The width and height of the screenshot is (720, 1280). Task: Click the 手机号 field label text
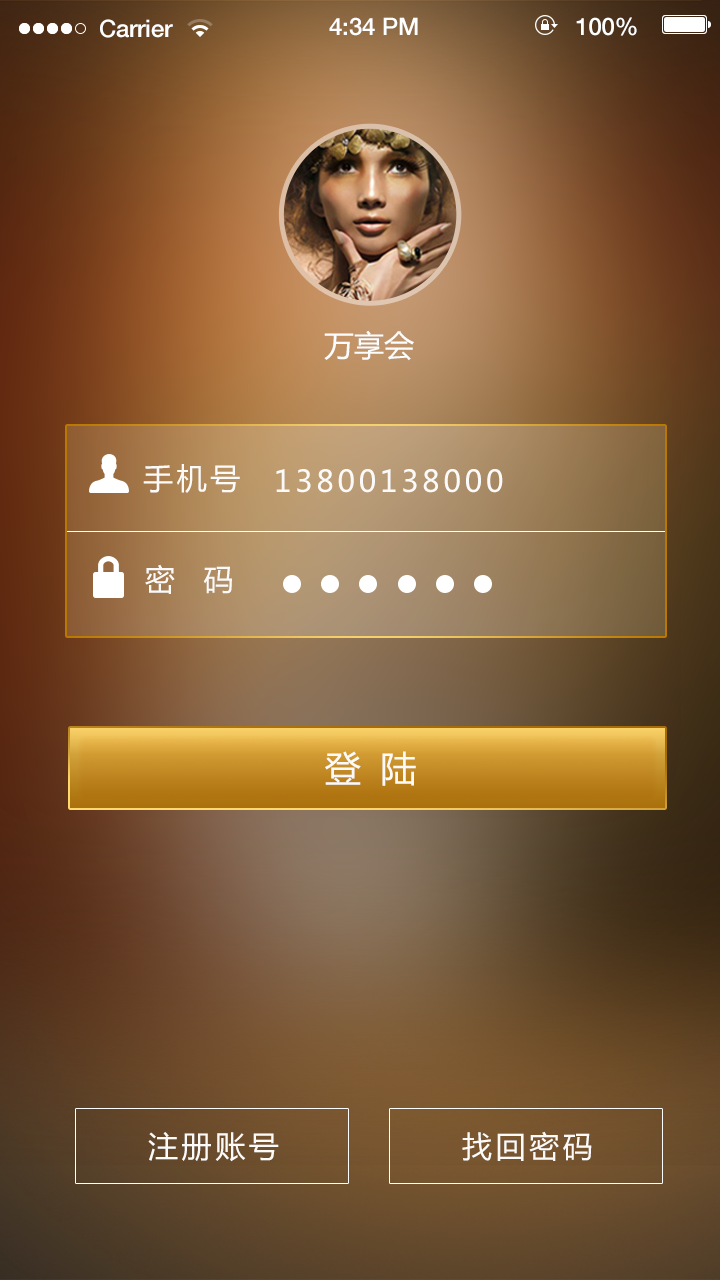pos(193,478)
